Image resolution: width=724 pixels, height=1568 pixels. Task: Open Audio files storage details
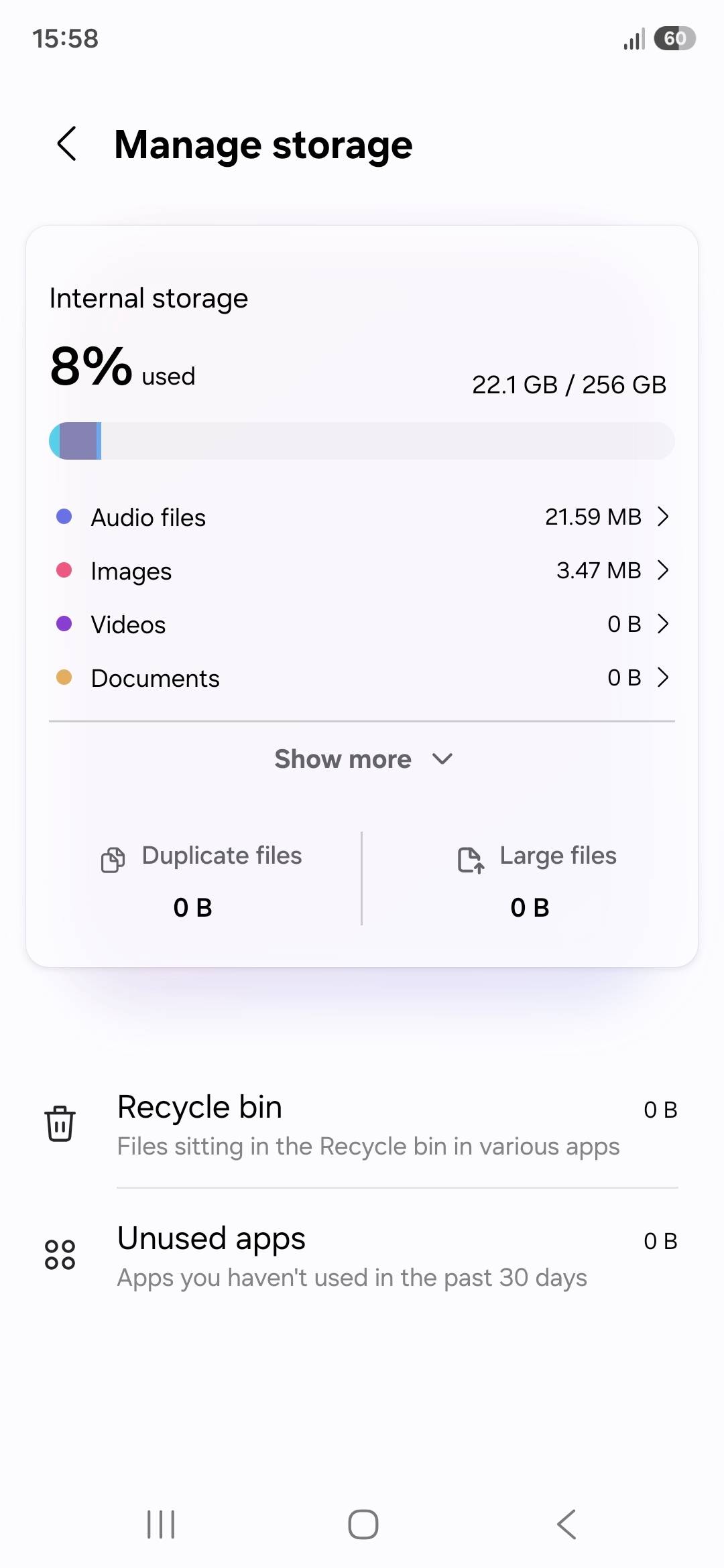[x=362, y=517]
